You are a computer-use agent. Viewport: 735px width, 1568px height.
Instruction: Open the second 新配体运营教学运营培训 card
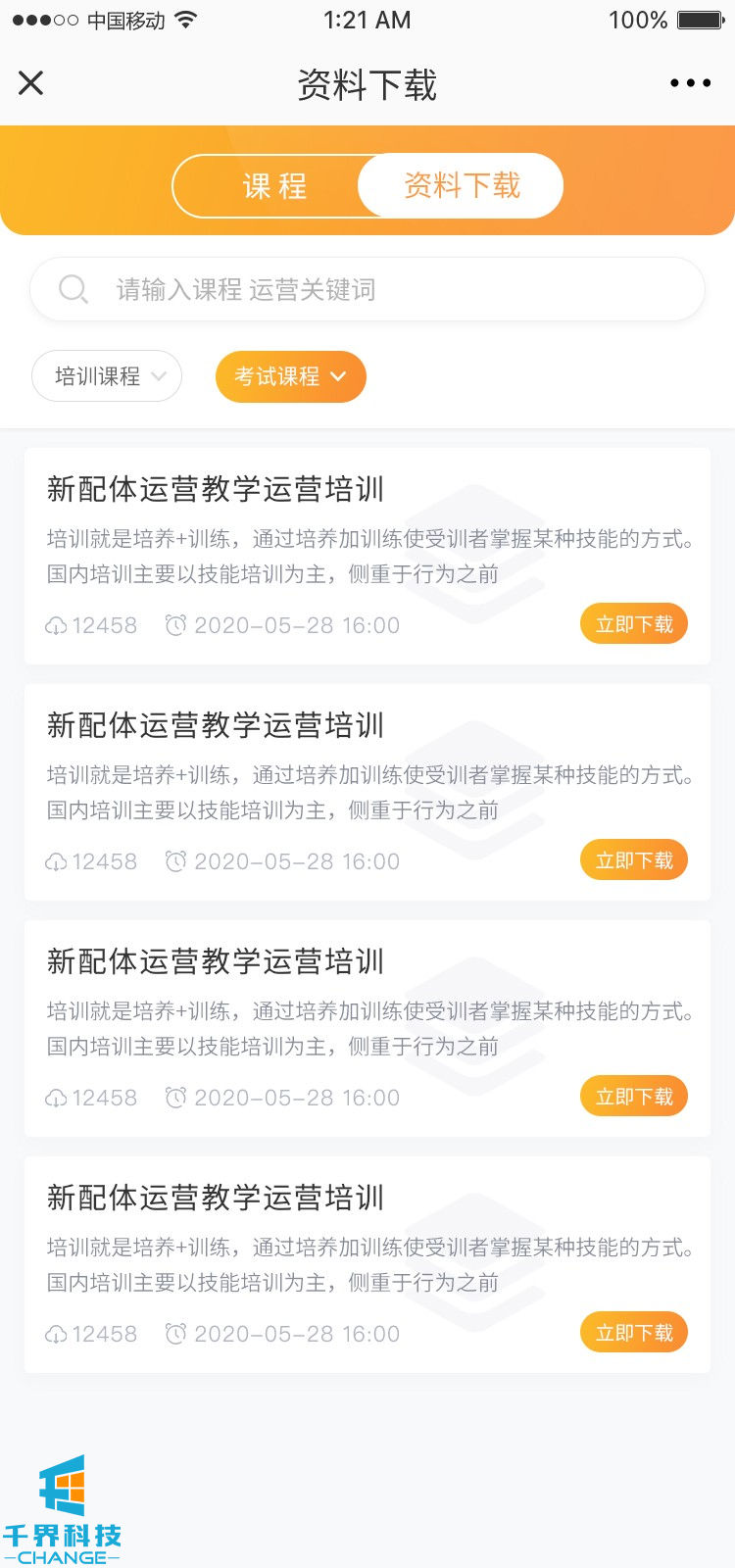tap(216, 726)
